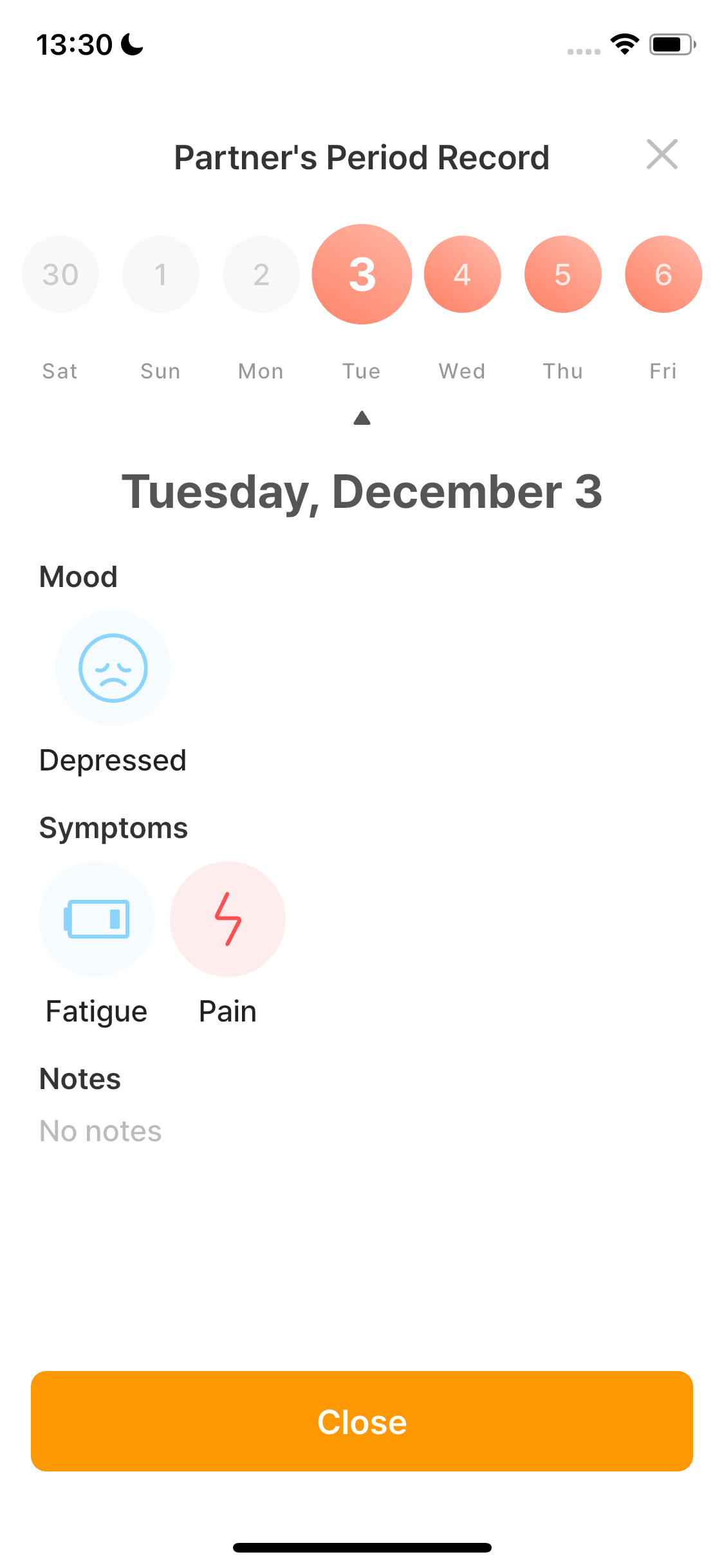Select Saturday the 30th
The height and width of the screenshot is (1568, 724).
tap(60, 274)
